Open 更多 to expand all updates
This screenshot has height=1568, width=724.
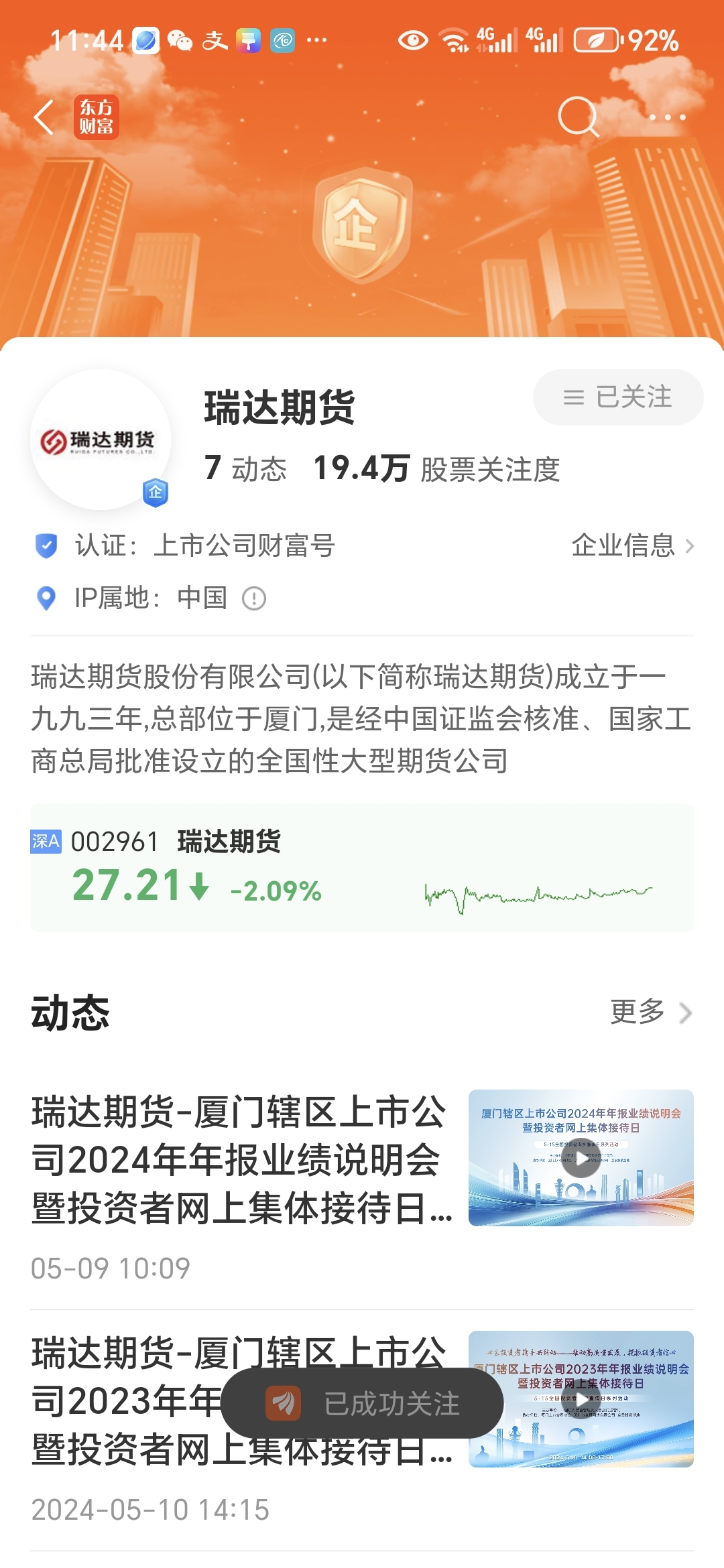coord(638,1013)
